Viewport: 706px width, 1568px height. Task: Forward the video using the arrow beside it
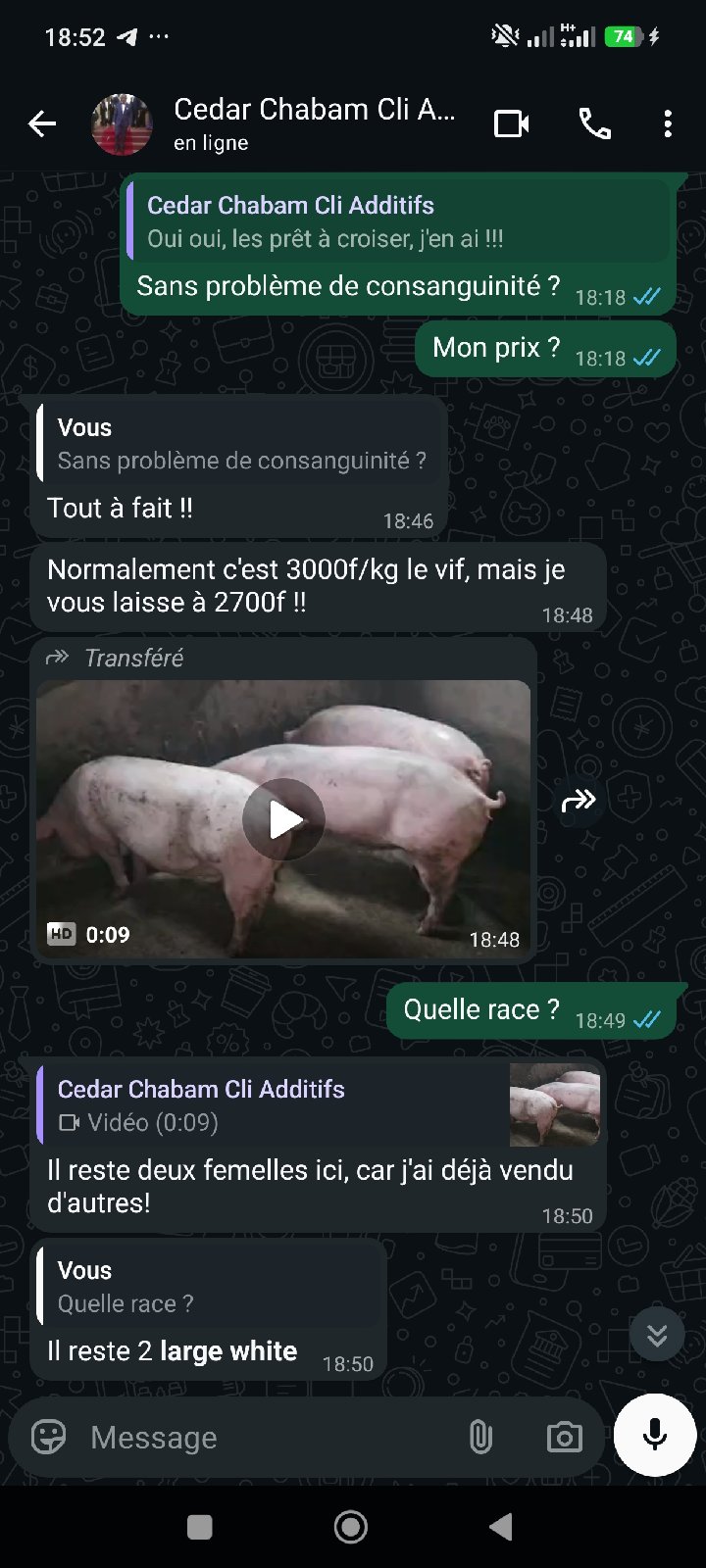[x=579, y=802]
